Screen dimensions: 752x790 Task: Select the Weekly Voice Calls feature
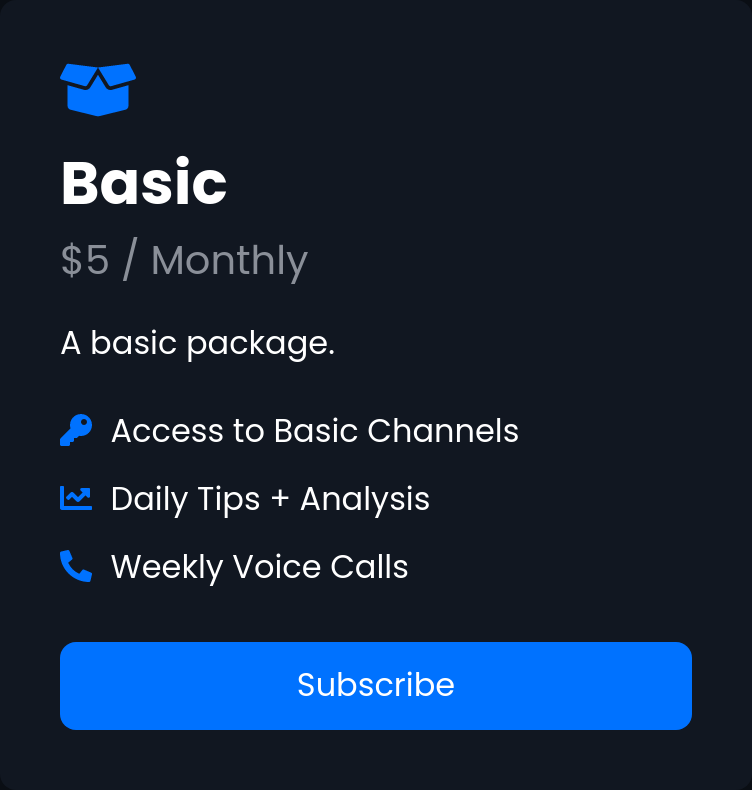point(261,566)
